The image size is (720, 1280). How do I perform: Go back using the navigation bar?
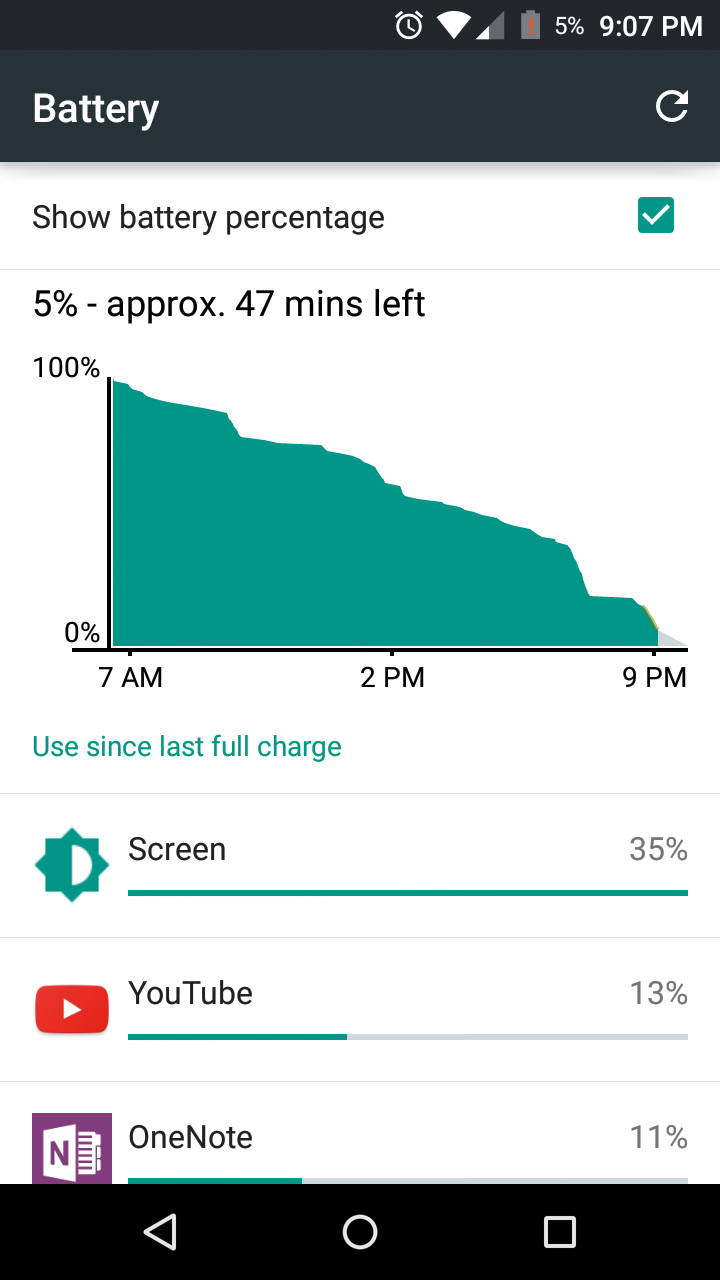pyautogui.click(x=160, y=1232)
